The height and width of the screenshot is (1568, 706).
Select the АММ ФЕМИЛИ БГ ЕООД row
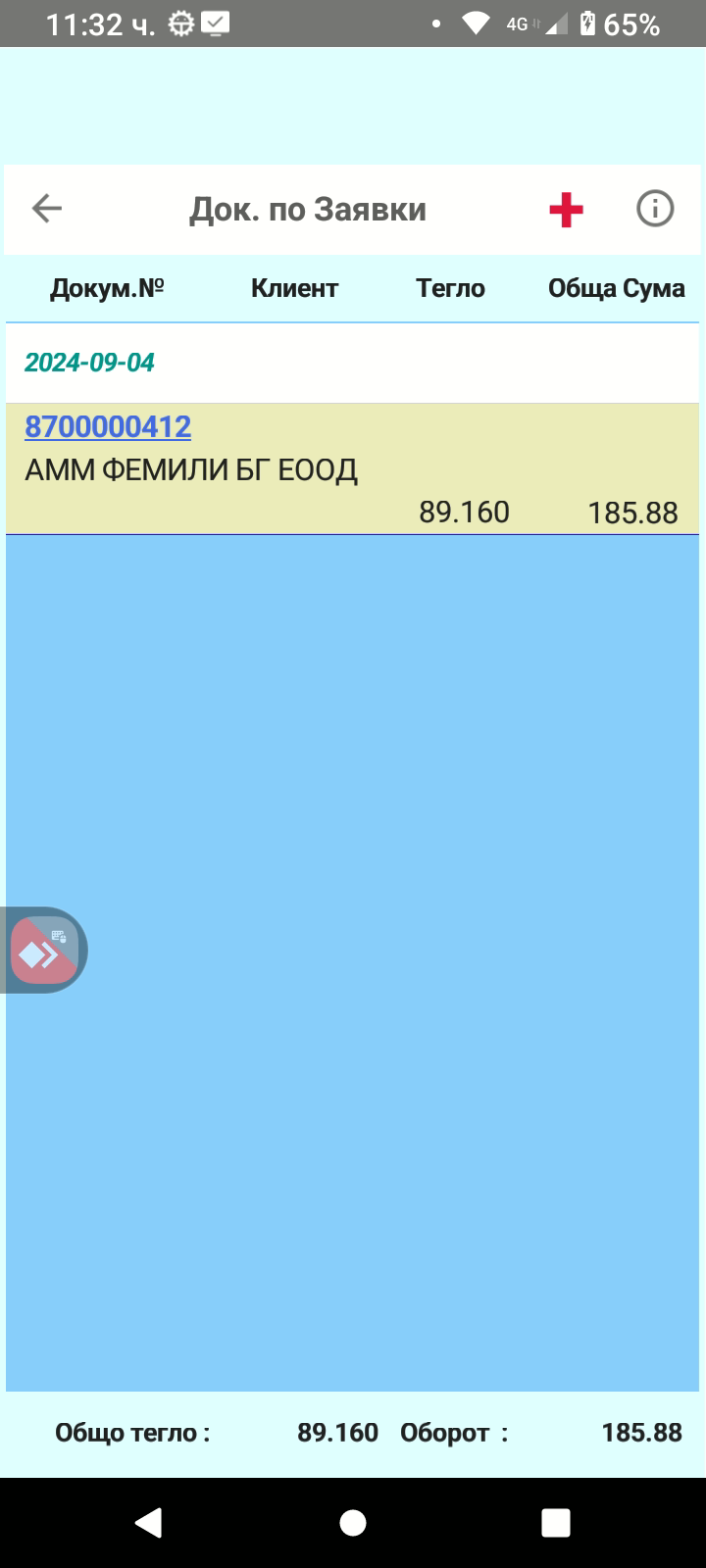(352, 468)
